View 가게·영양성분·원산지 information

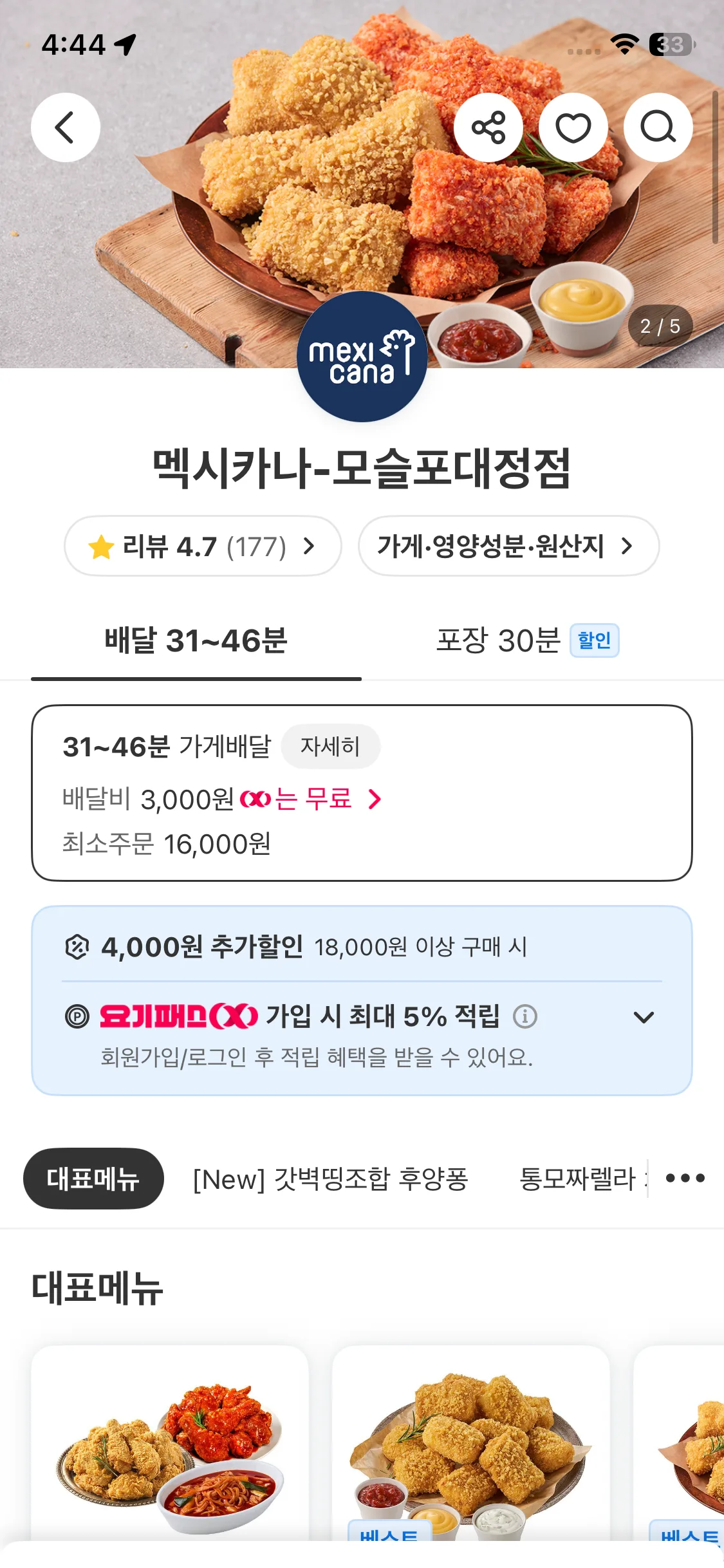click(508, 546)
